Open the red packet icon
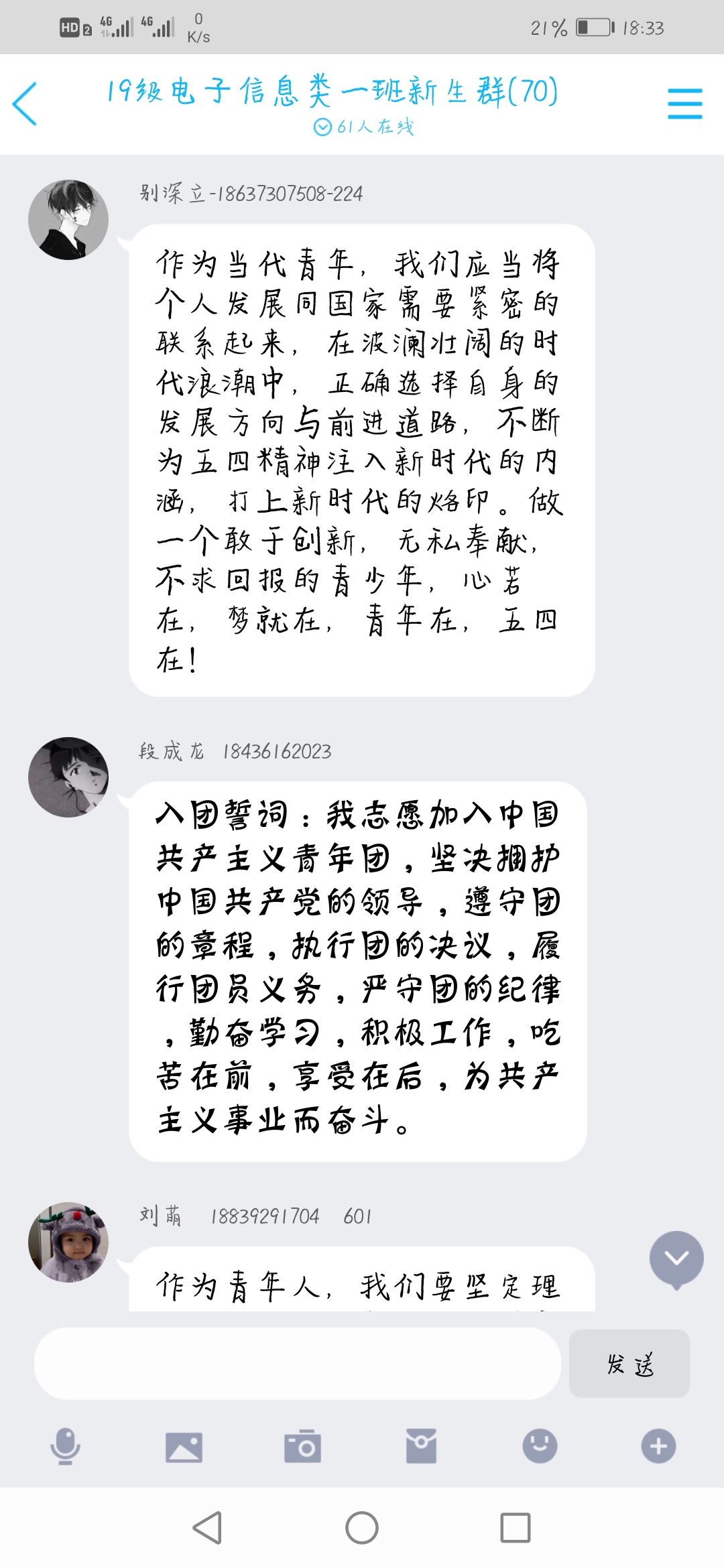This screenshot has width=724, height=1568. pyautogui.click(x=421, y=1446)
